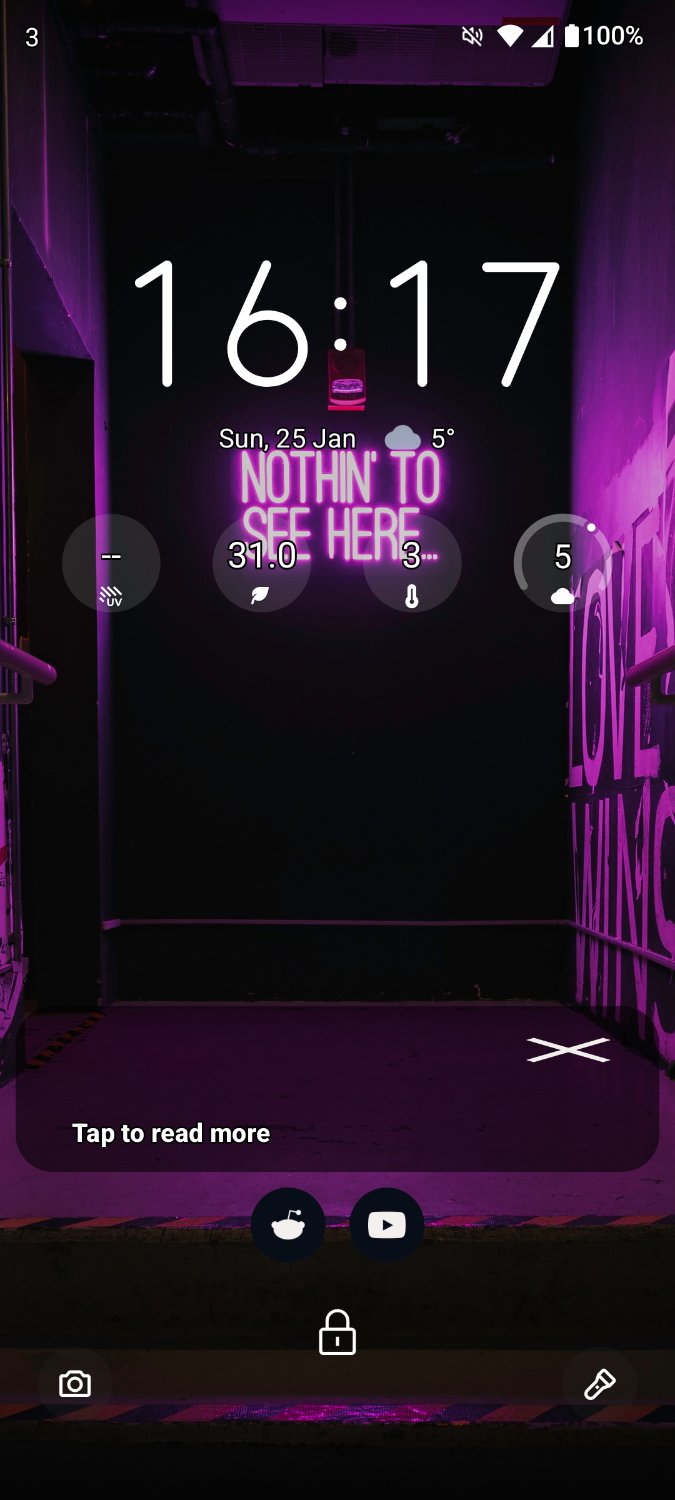Turn on the flashlight
Image resolution: width=675 pixels, height=1500 pixels.
599,1384
